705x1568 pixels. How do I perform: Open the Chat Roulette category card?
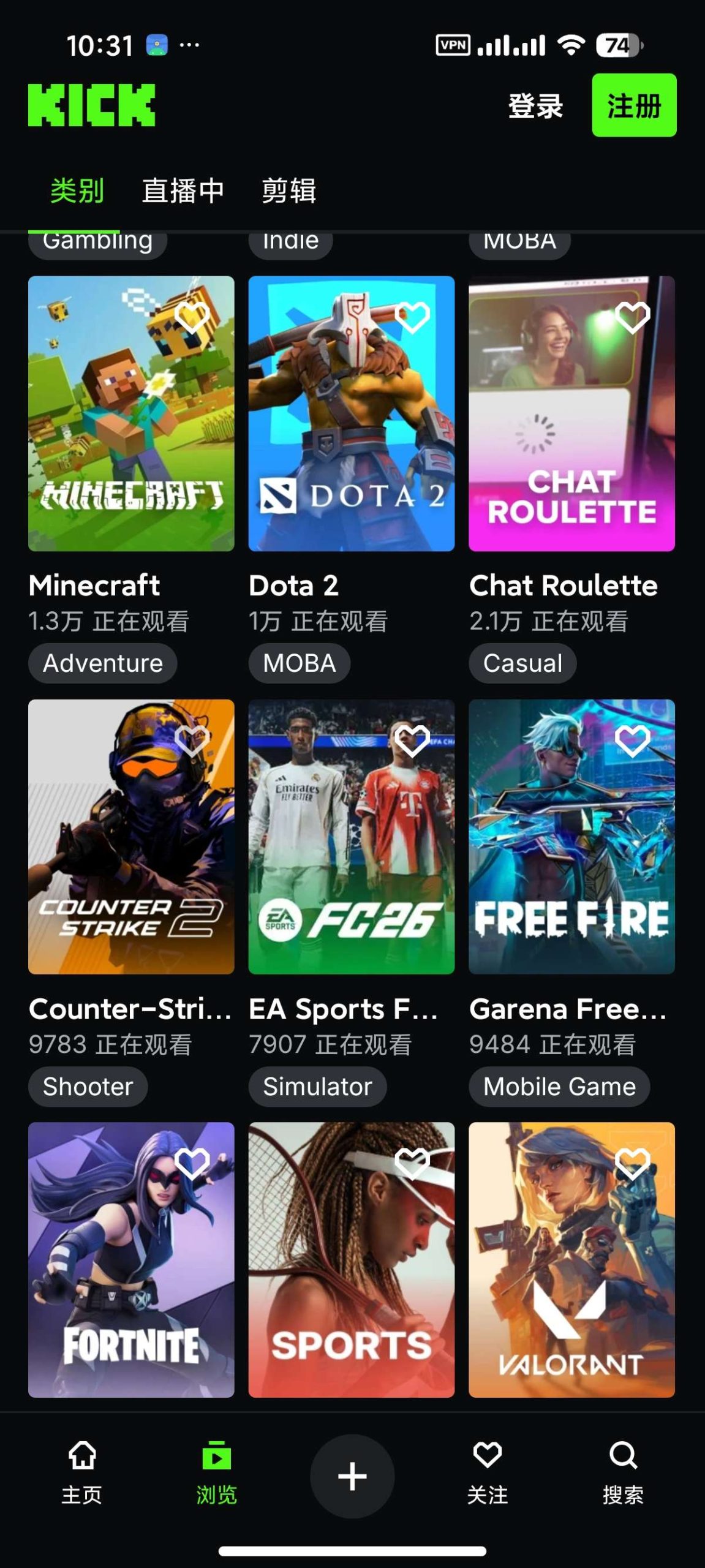(571, 413)
